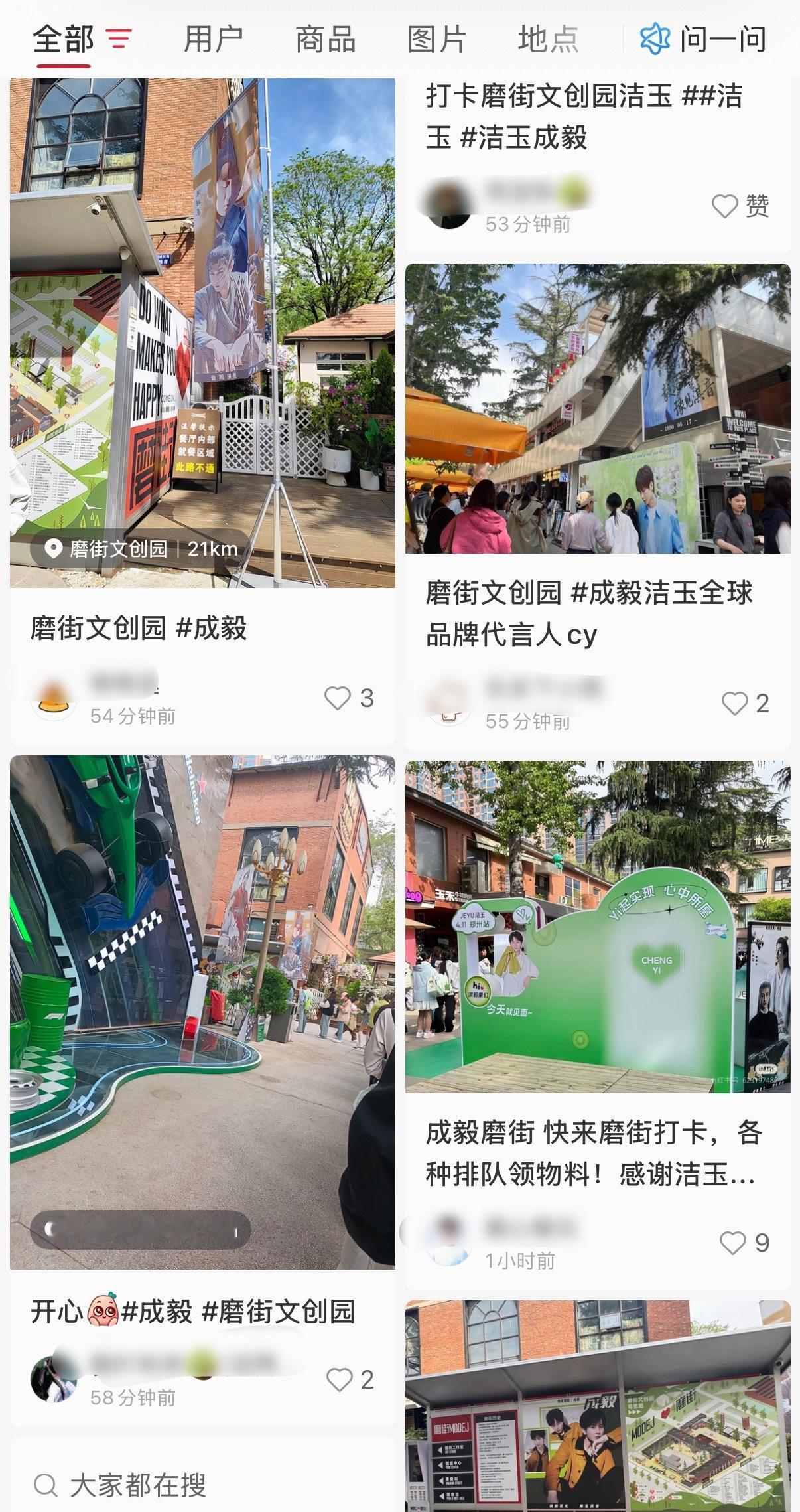Select the 地点 tab
The width and height of the screenshot is (800, 1512).
[x=547, y=38]
